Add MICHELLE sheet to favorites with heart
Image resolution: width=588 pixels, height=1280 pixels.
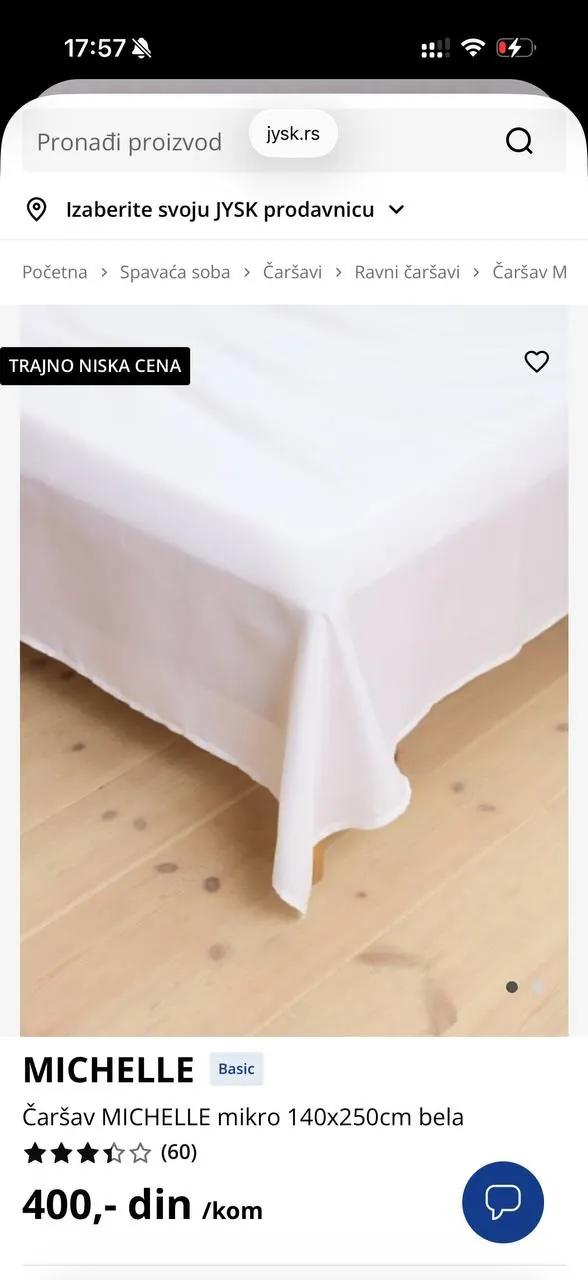point(537,362)
